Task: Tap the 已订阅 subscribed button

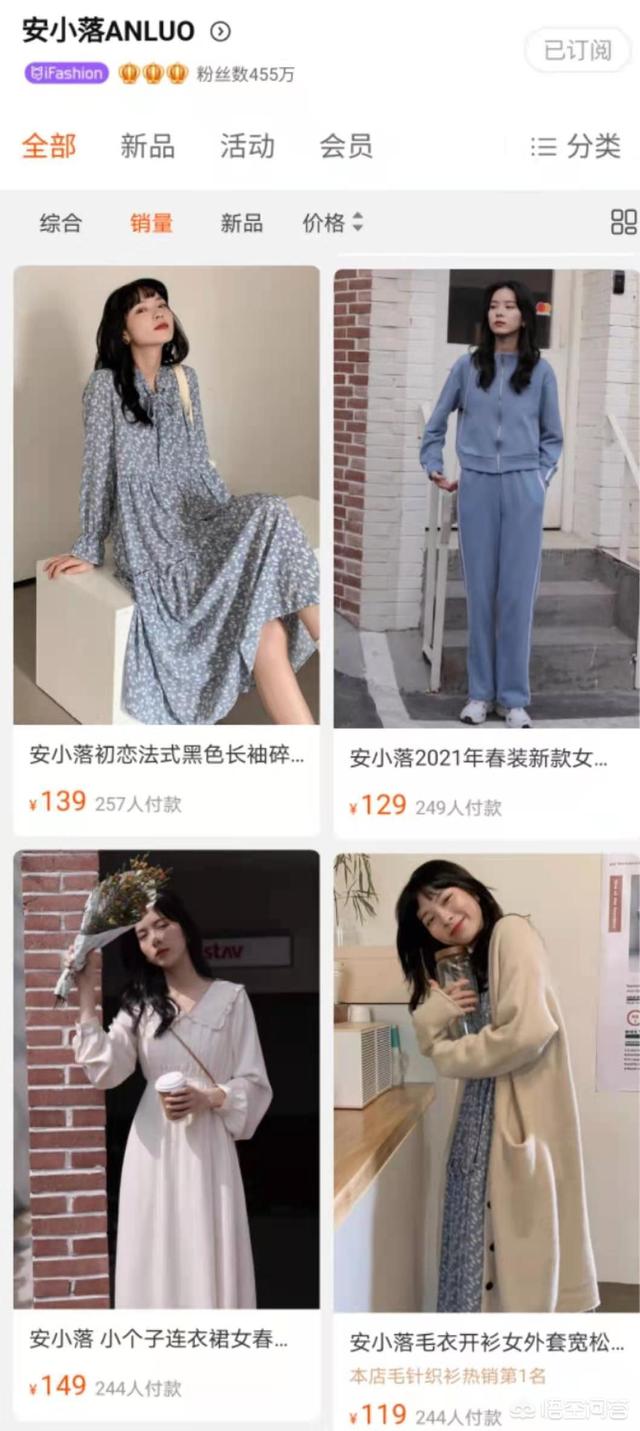Action: [x=577, y=50]
